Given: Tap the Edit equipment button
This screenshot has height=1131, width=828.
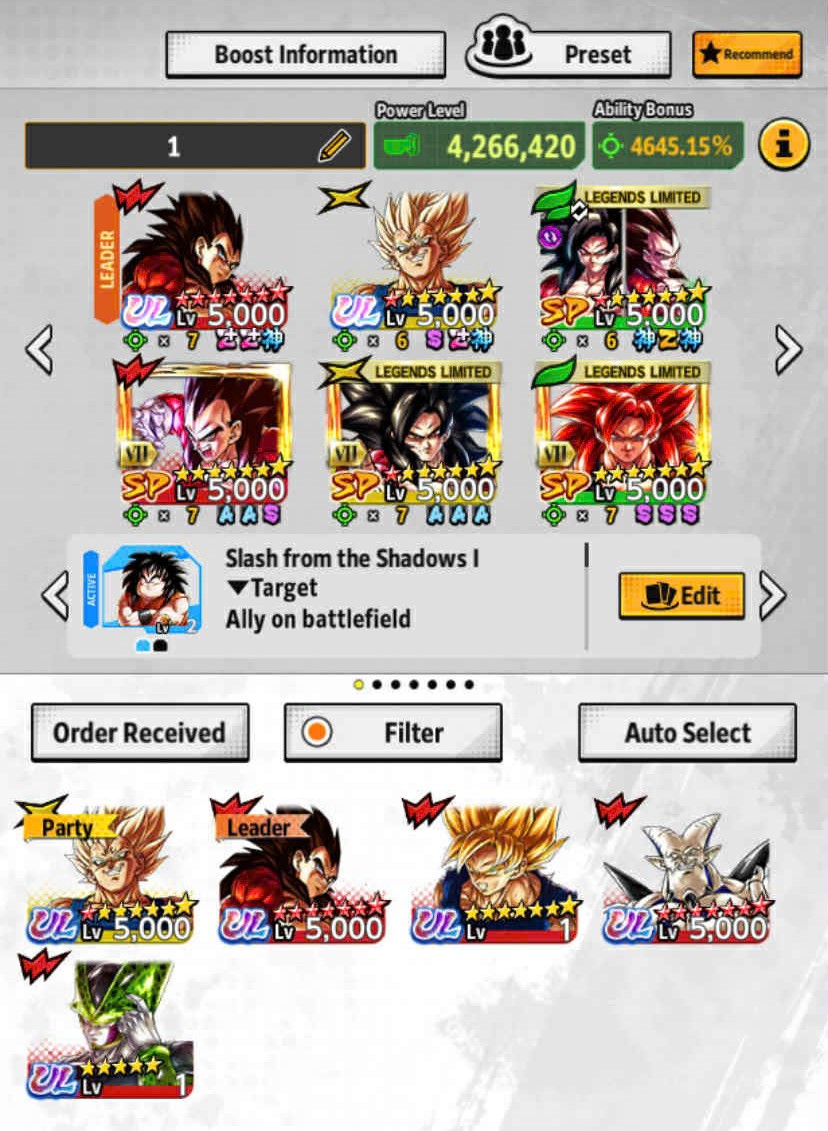Looking at the screenshot, I should pyautogui.click(x=682, y=596).
